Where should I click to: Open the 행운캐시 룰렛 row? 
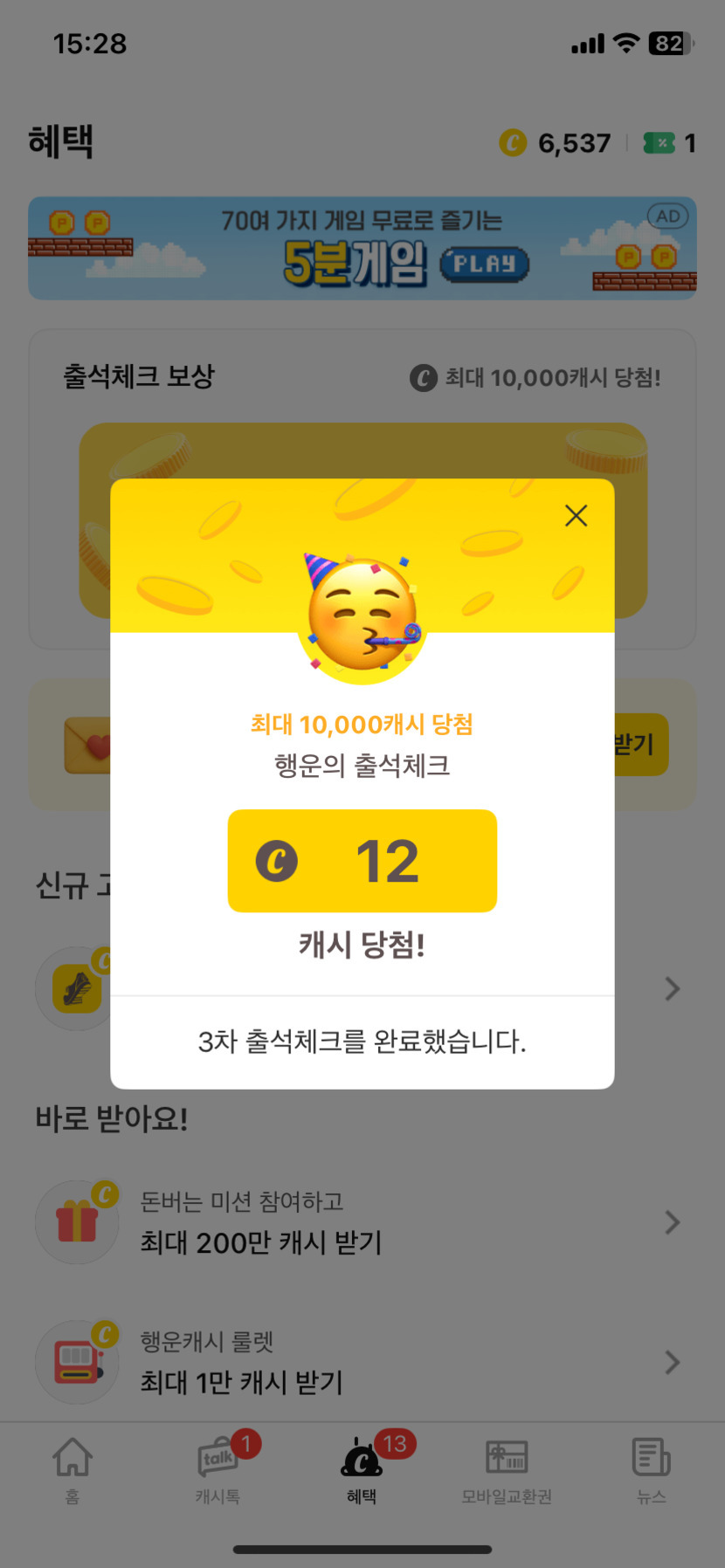[x=358, y=1362]
